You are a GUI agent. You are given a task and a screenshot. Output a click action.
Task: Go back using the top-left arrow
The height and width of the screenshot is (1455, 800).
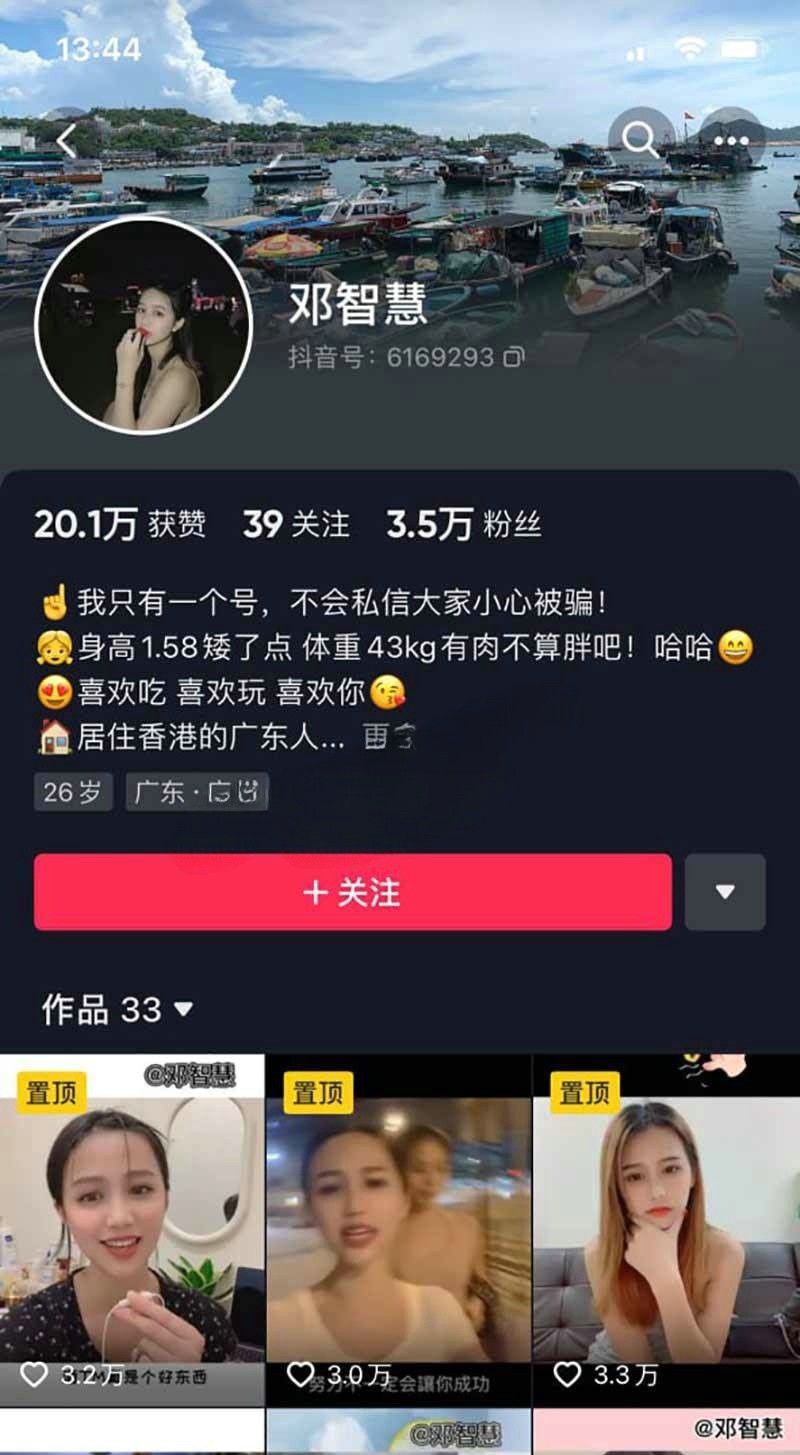67,141
